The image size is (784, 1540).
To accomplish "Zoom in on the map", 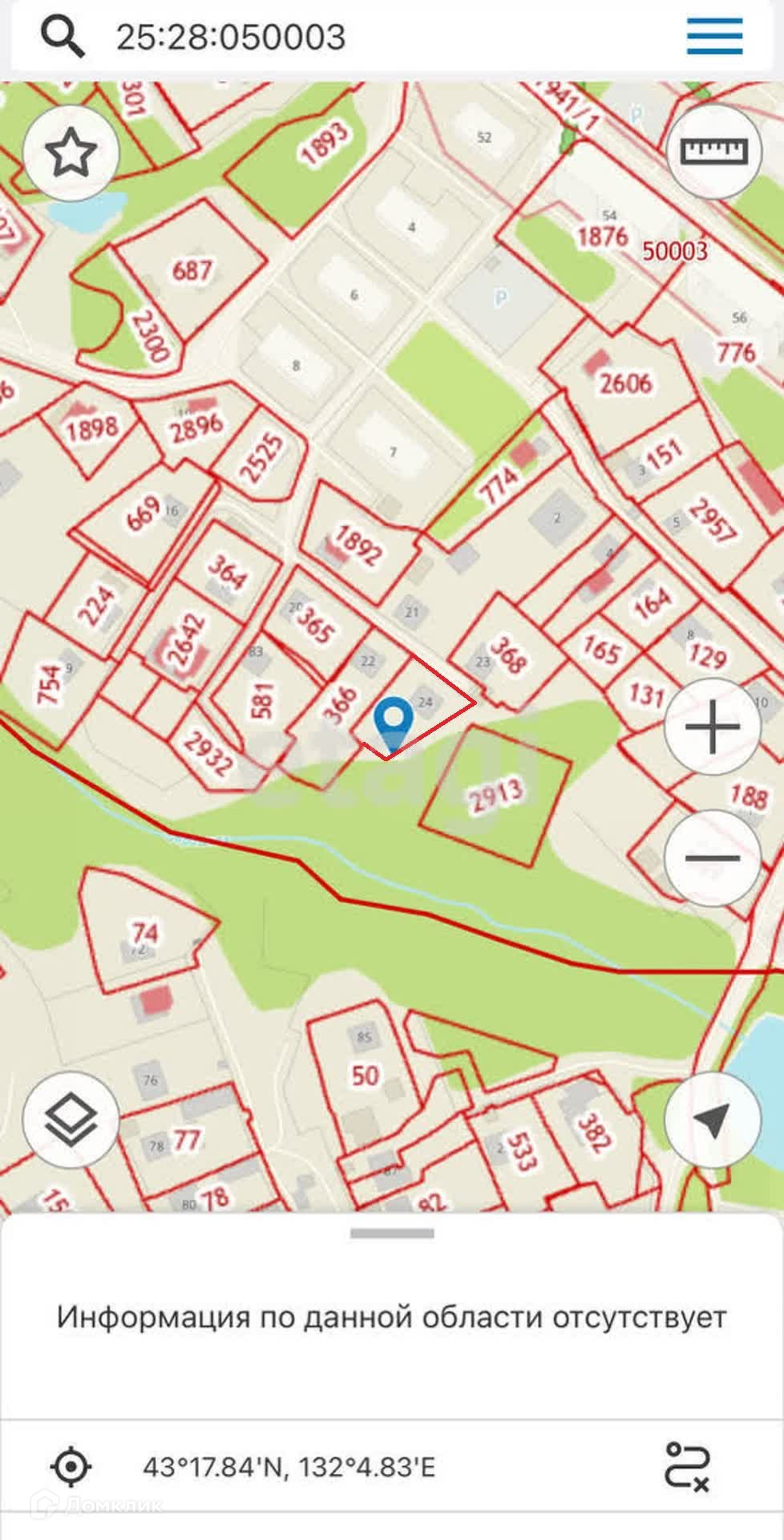I will [713, 727].
